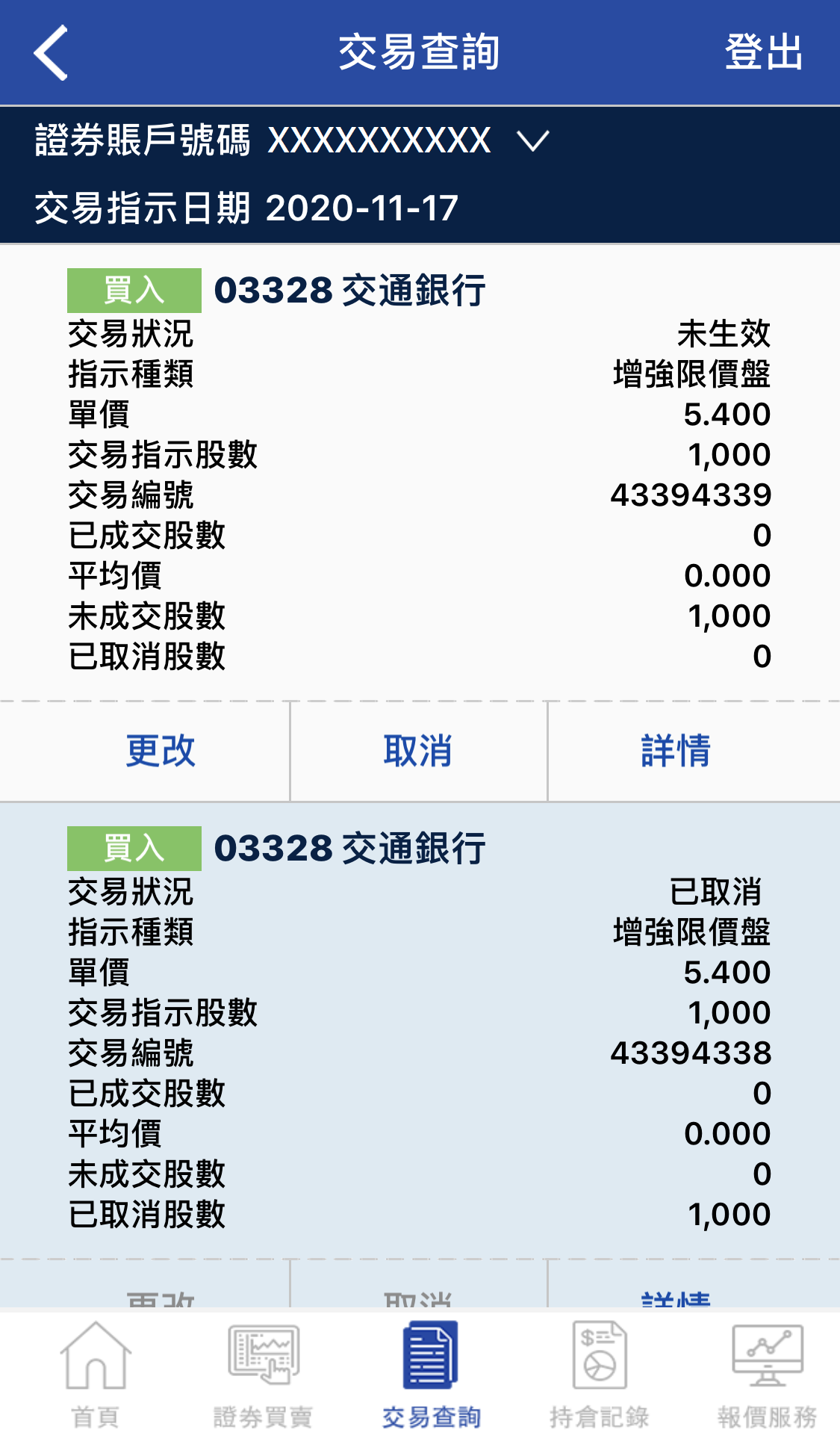Select the 交易查詢 tab

click(x=431, y=1375)
